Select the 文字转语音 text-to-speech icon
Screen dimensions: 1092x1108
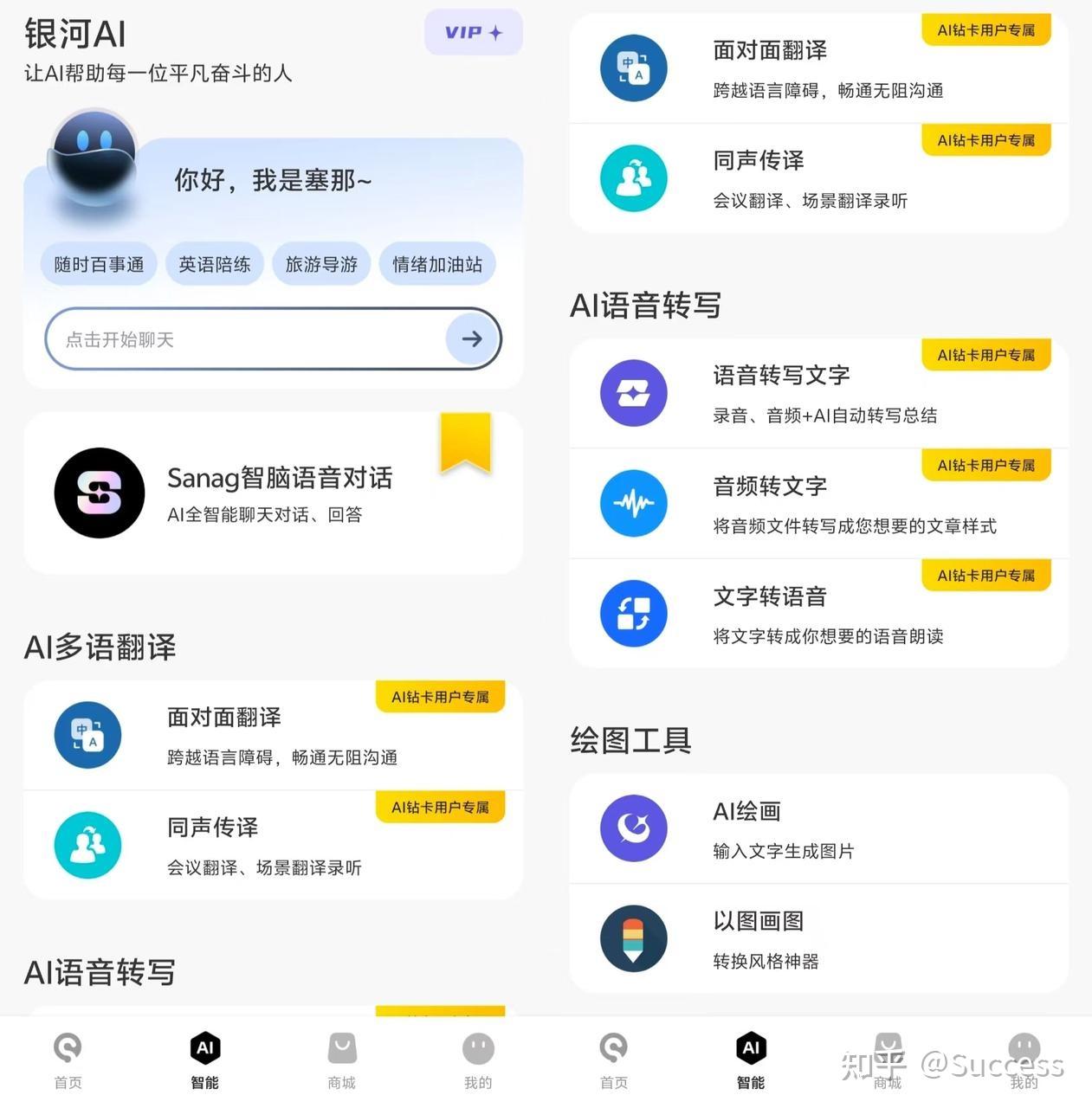click(x=634, y=613)
